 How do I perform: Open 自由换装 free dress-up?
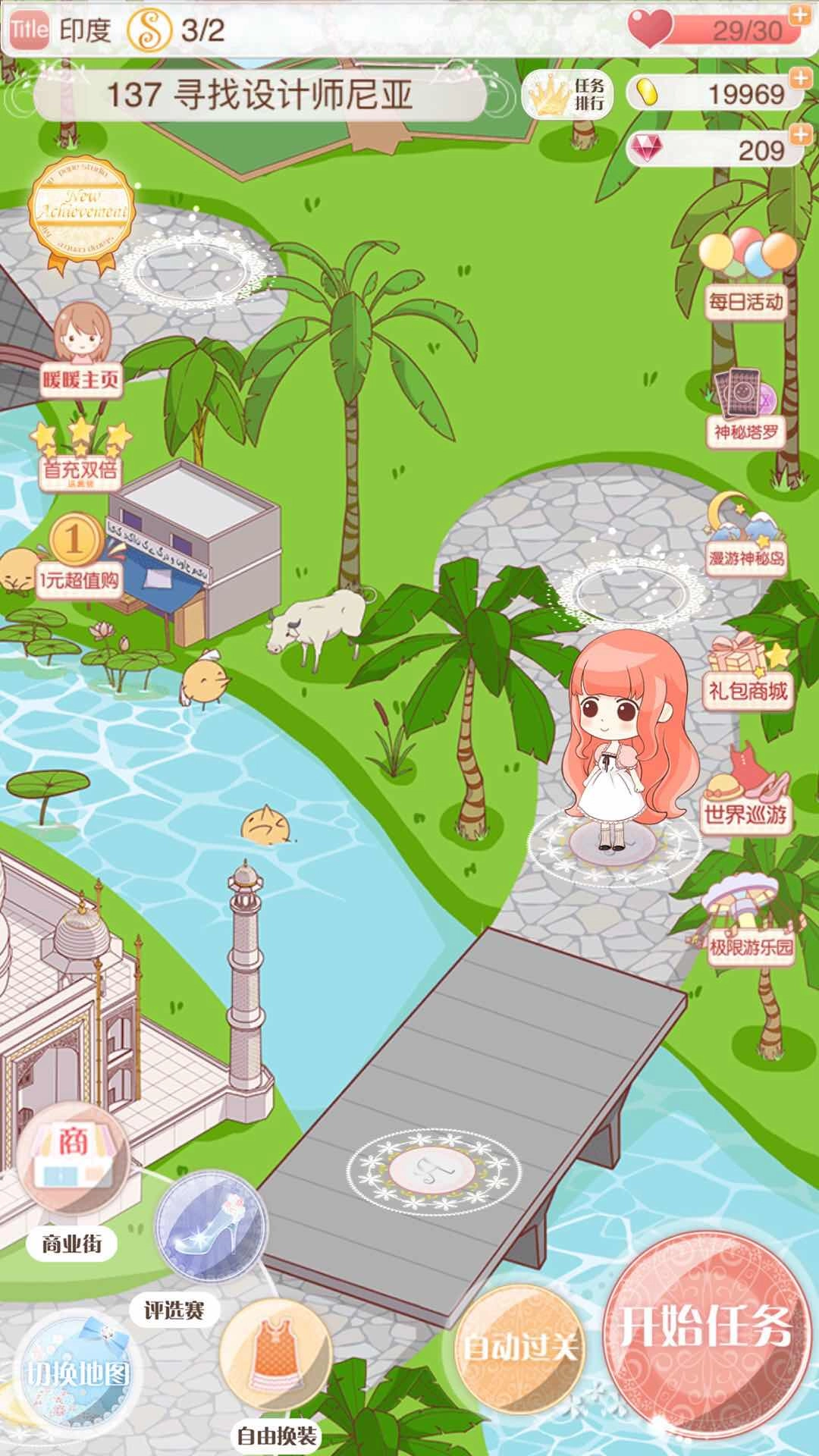point(276,1356)
